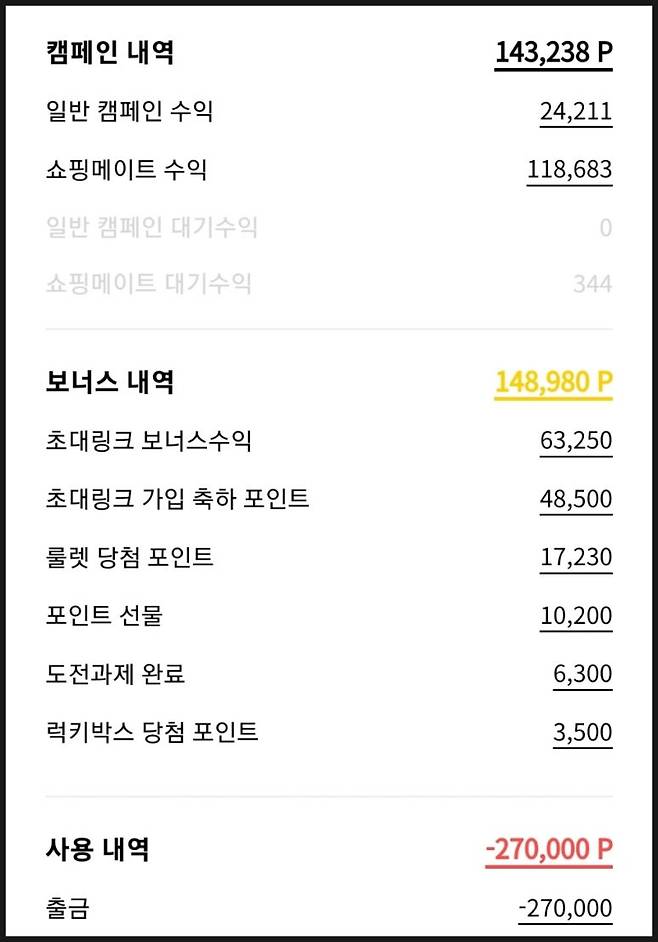
Task: Open 쇼핑메이트 수익 amount 118,683
Action: tap(569, 170)
